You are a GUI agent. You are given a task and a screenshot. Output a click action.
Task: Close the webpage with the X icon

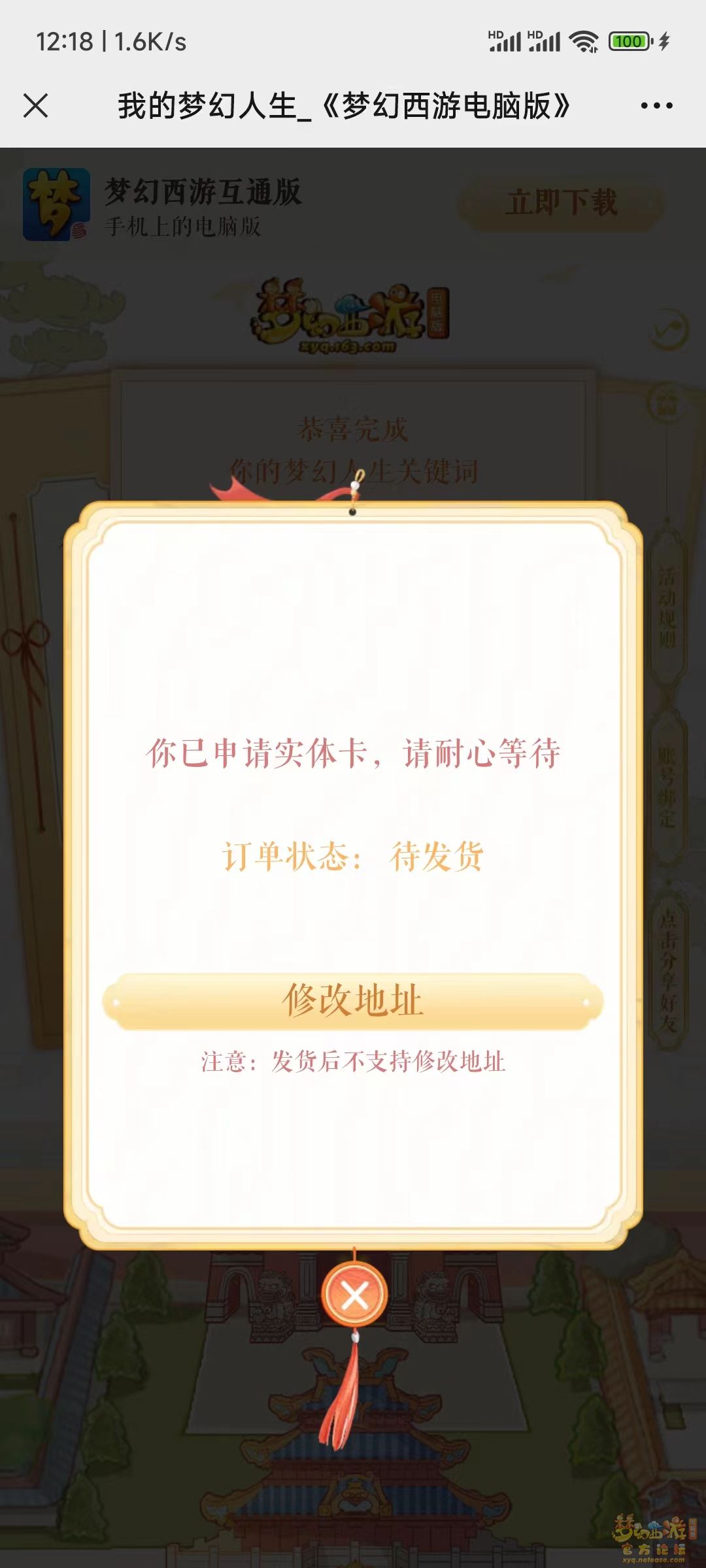coord(35,106)
